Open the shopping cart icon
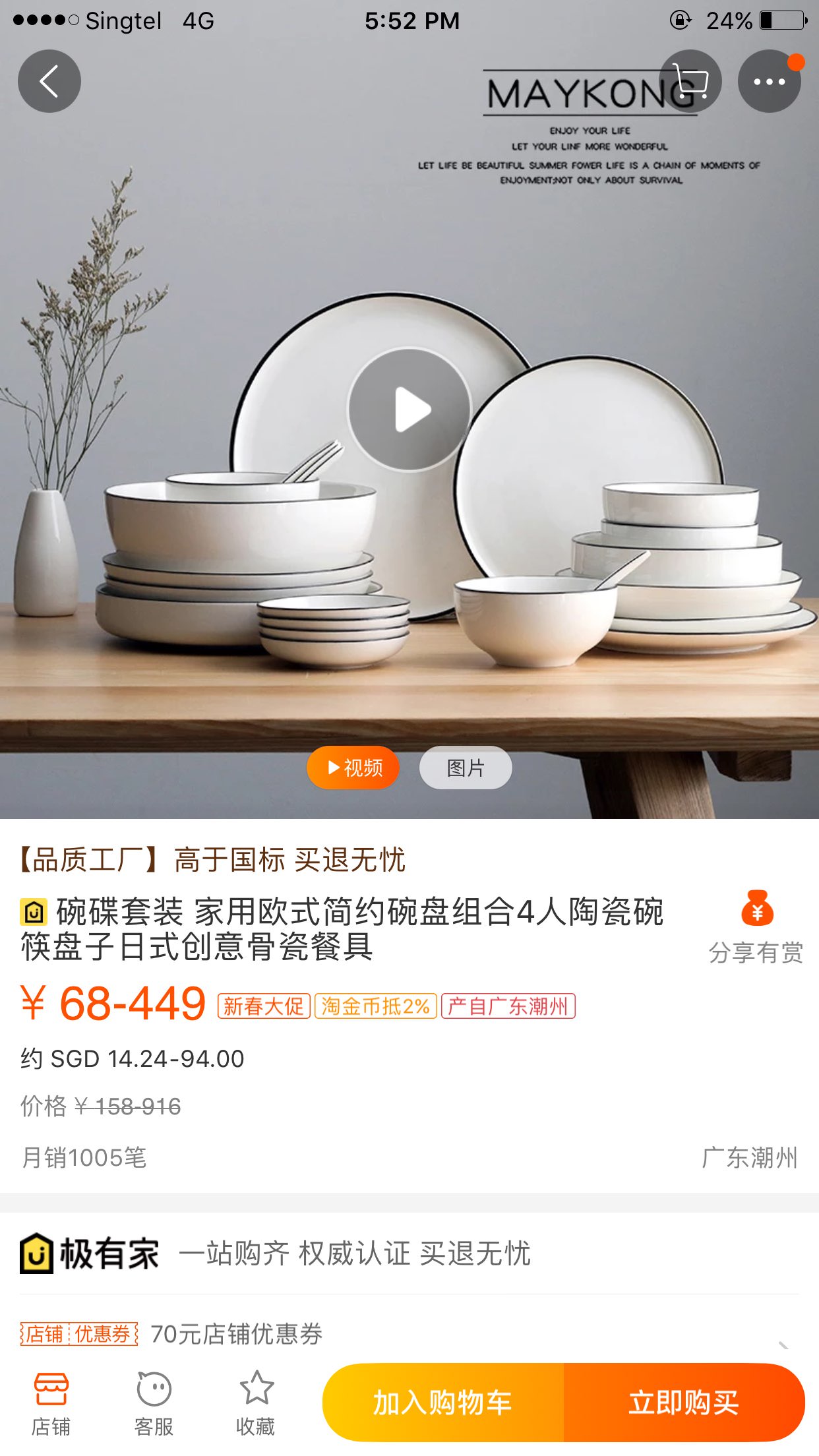Viewport: 819px width, 1456px height. [x=690, y=81]
